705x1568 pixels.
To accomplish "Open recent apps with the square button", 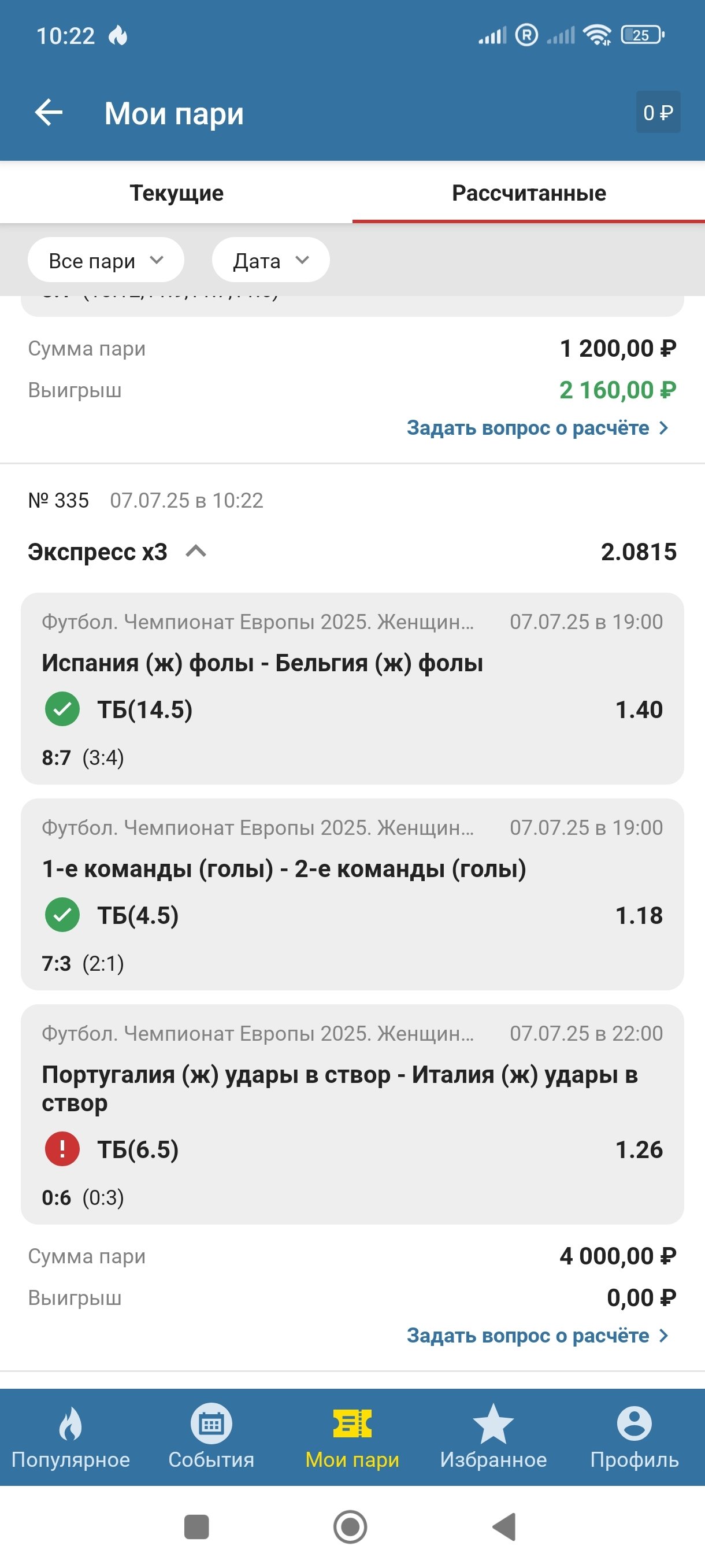I will pos(196,1526).
